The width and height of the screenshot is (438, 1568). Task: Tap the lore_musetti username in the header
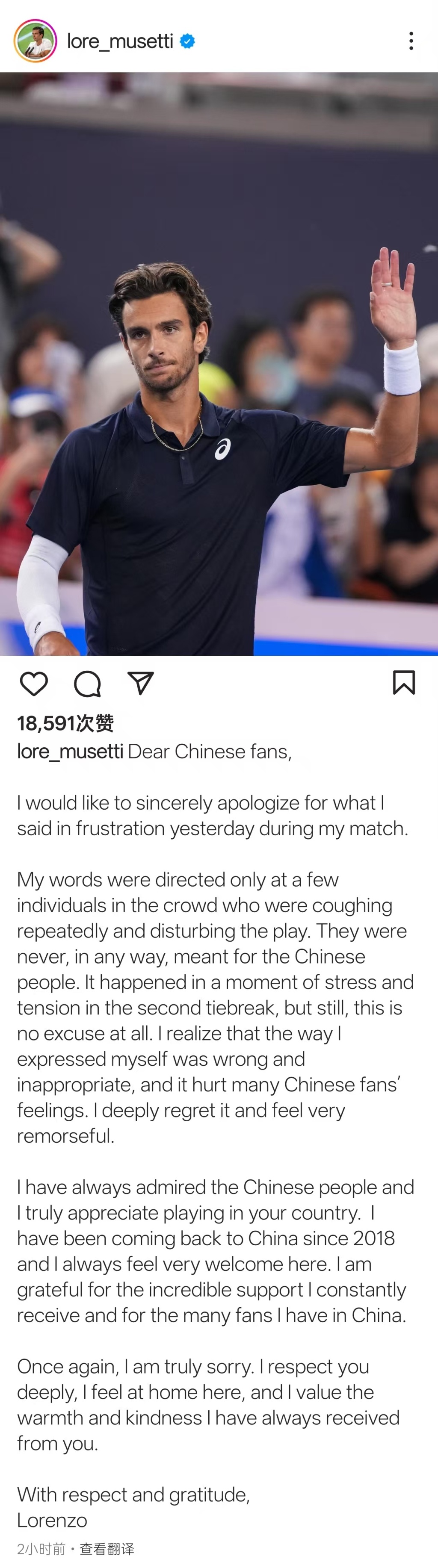(x=120, y=41)
